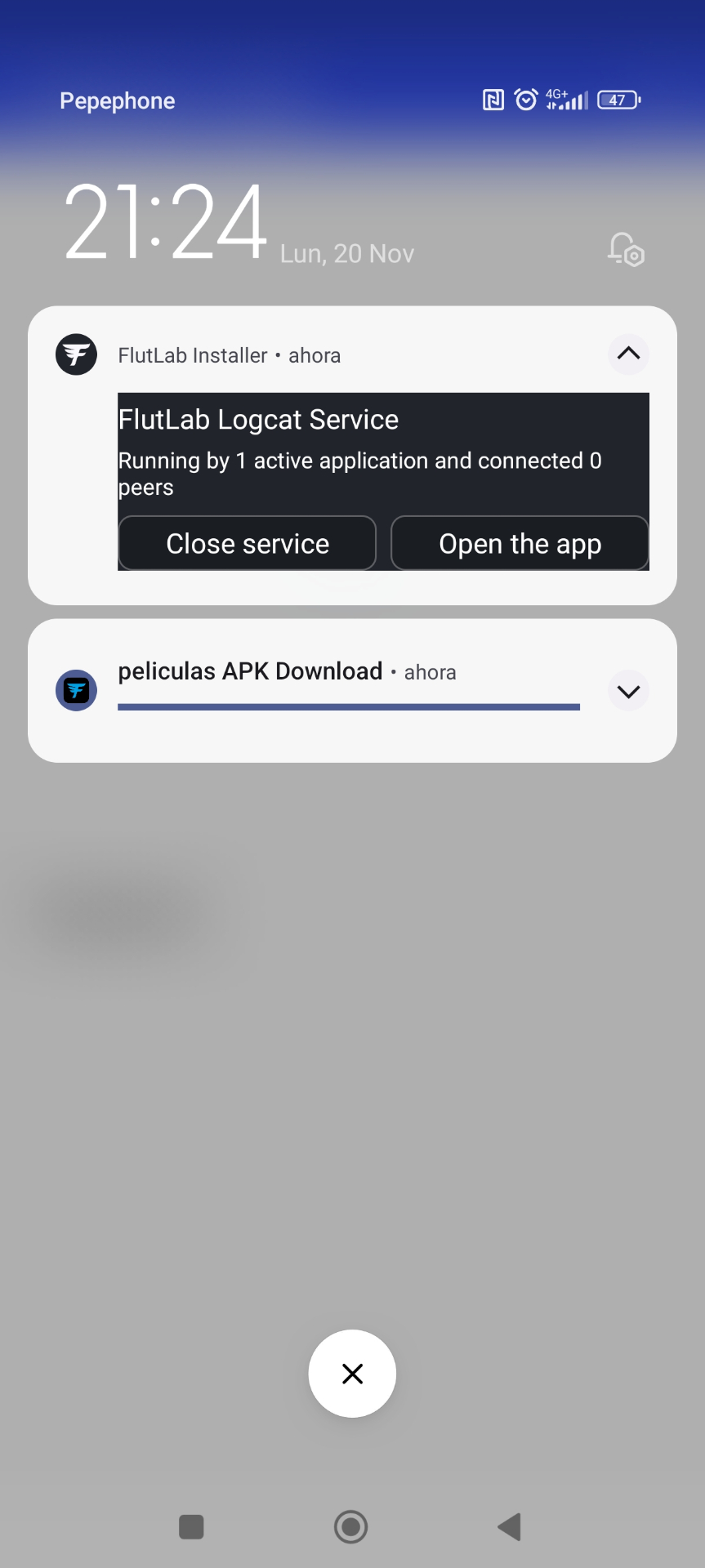Tap the back arrow in navigation bar
The image size is (705, 1568).
pos(509,1526)
